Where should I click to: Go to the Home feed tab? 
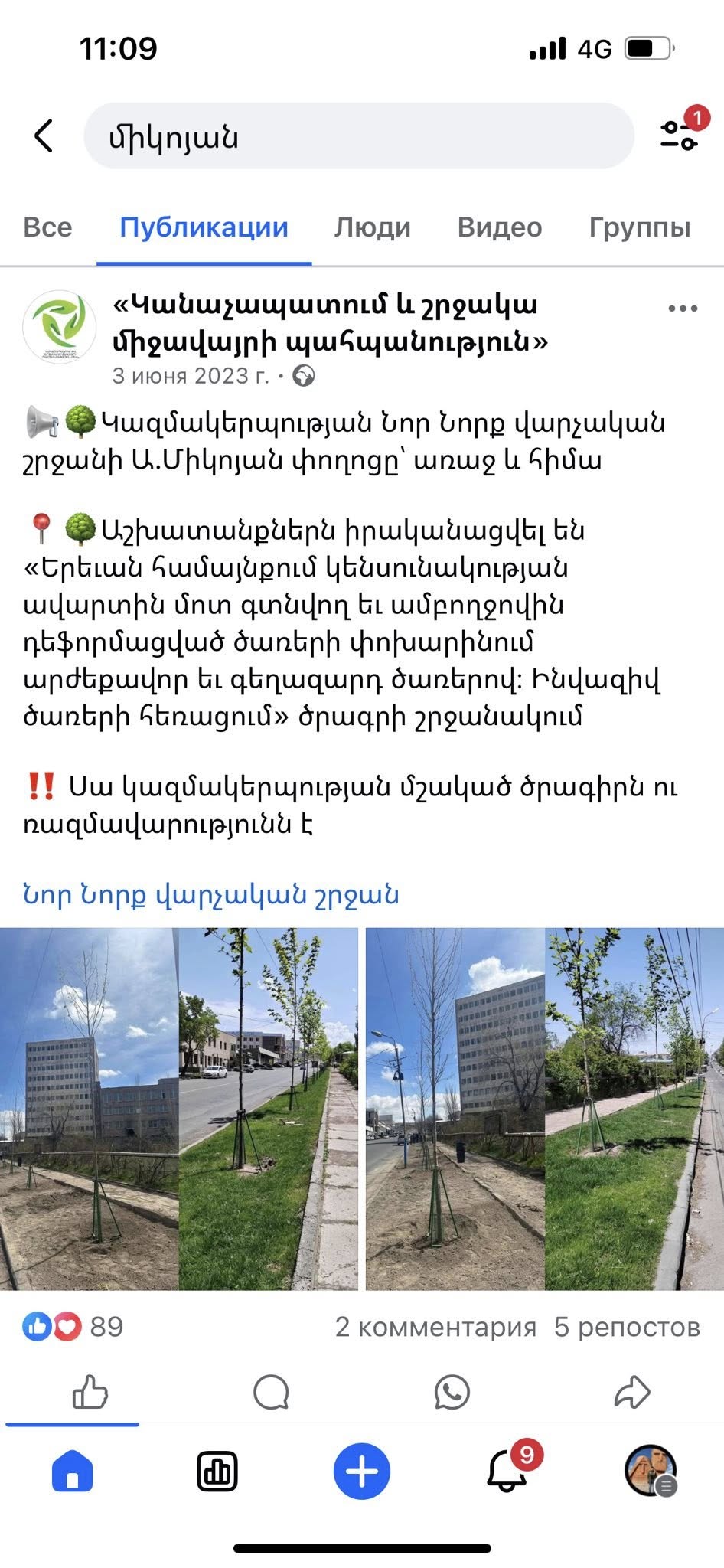click(x=73, y=1471)
